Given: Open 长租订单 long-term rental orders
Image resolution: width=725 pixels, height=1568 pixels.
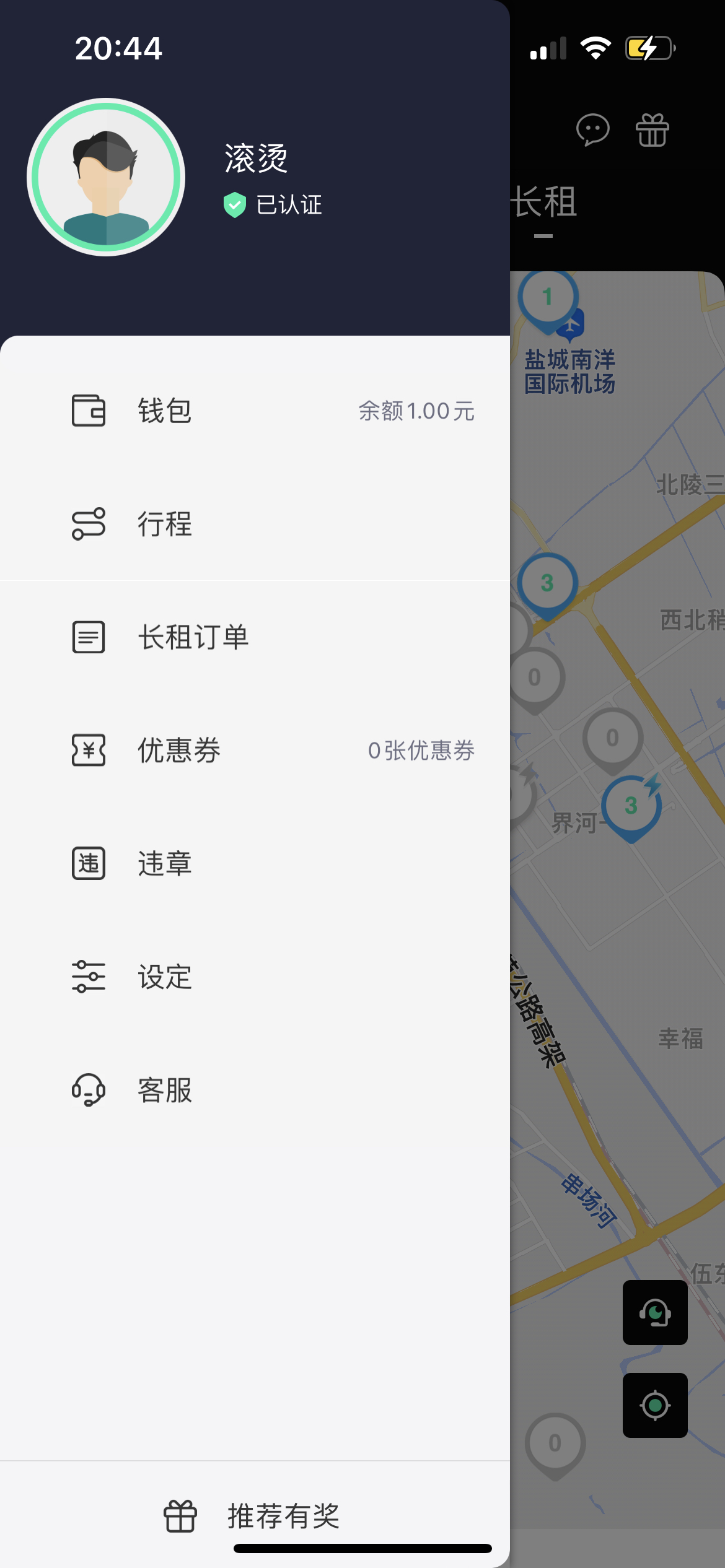Looking at the screenshot, I should click(x=255, y=637).
